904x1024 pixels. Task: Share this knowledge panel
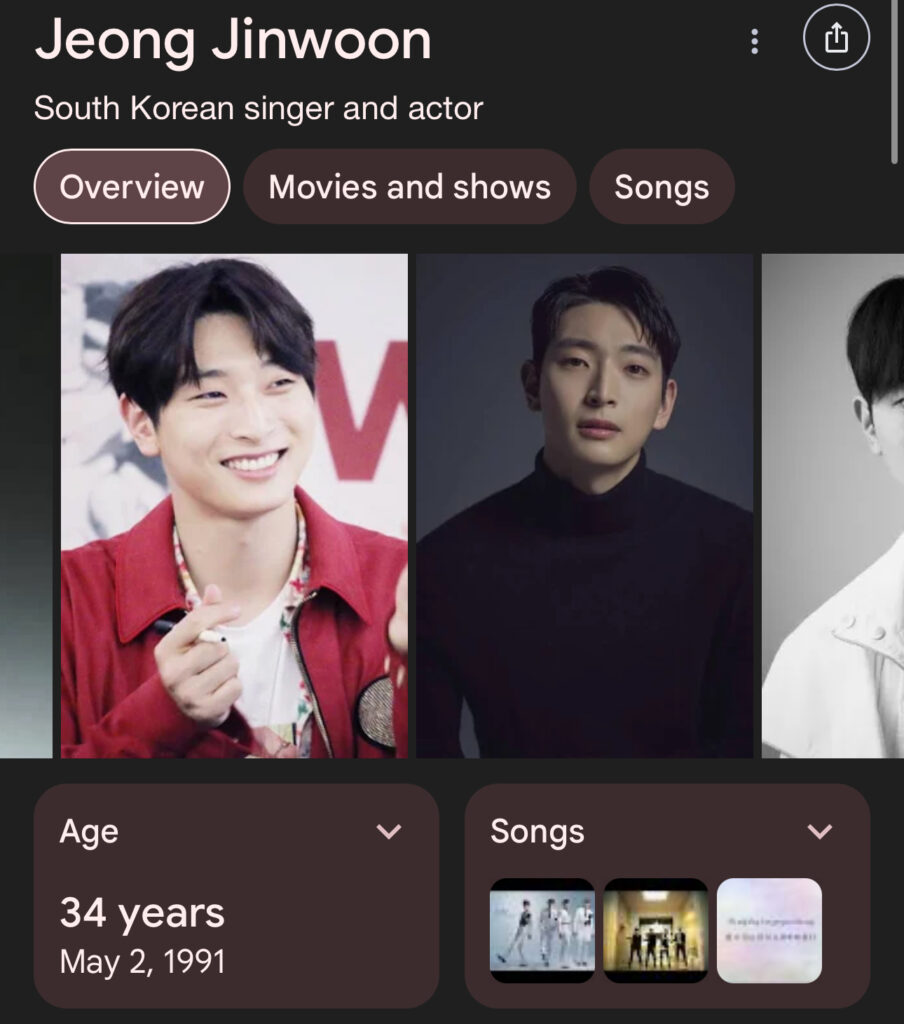836,39
